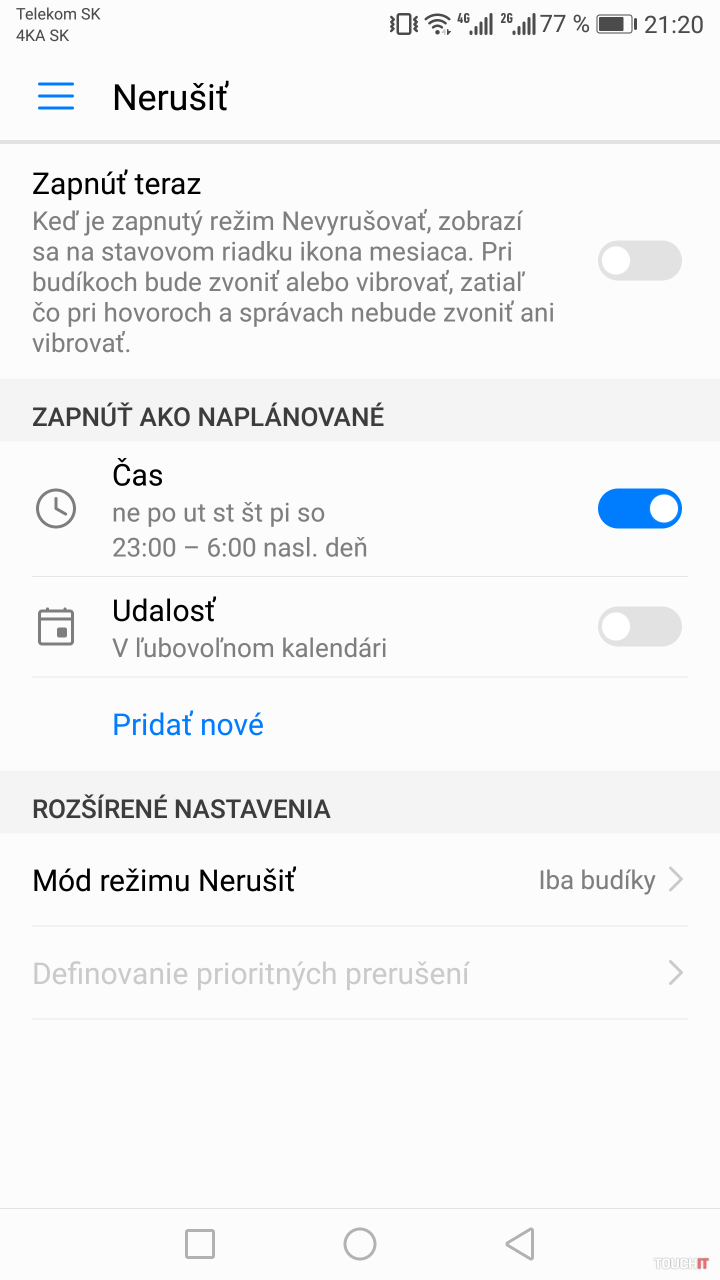This screenshot has height=1280, width=720.
Task: Go back with the navigation bar
Action: [x=519, y=1244]
